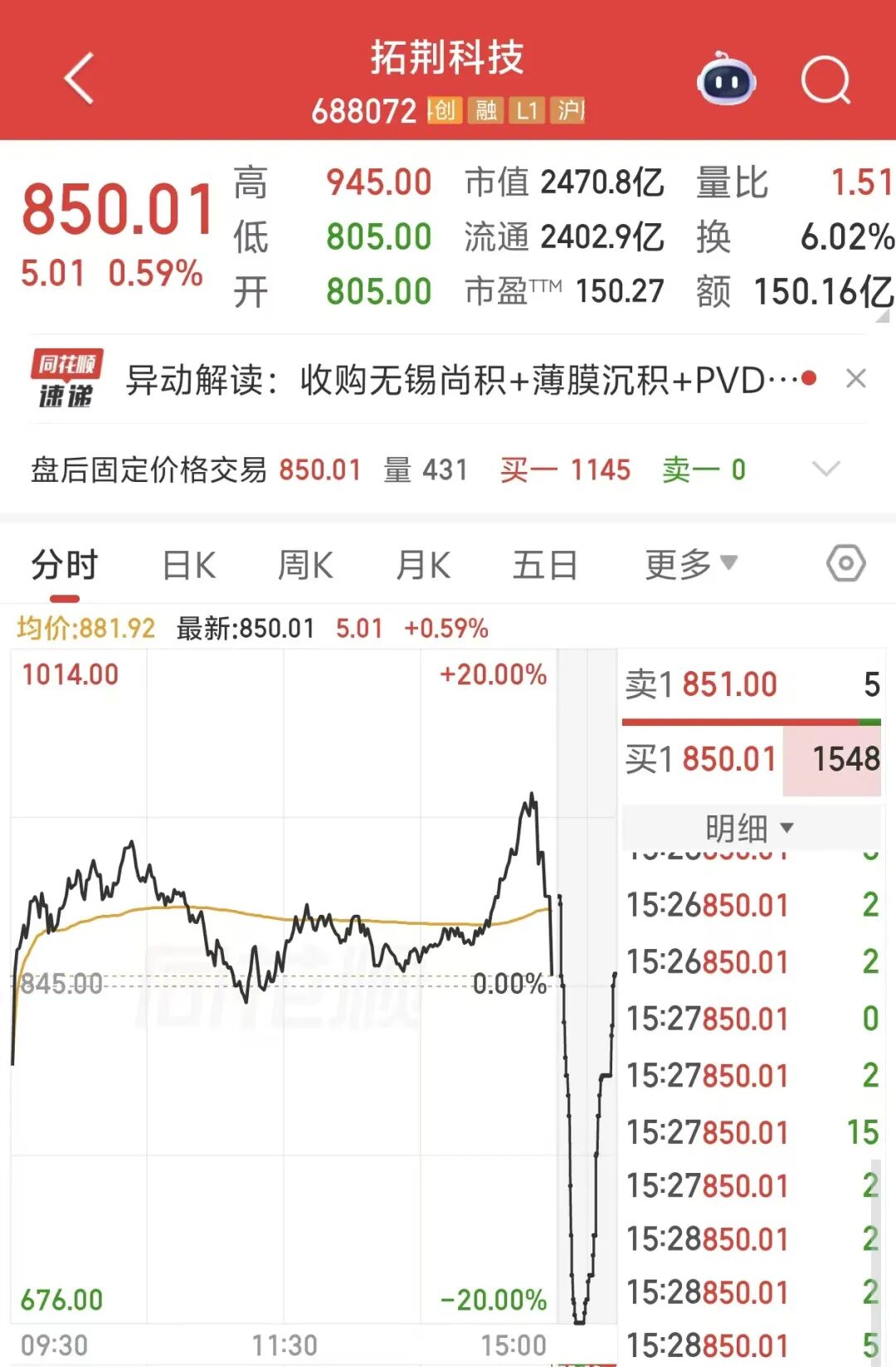This screenshot has width=896, height=1367.
Task: Select the 分时 tab
Action: (65, 566)
